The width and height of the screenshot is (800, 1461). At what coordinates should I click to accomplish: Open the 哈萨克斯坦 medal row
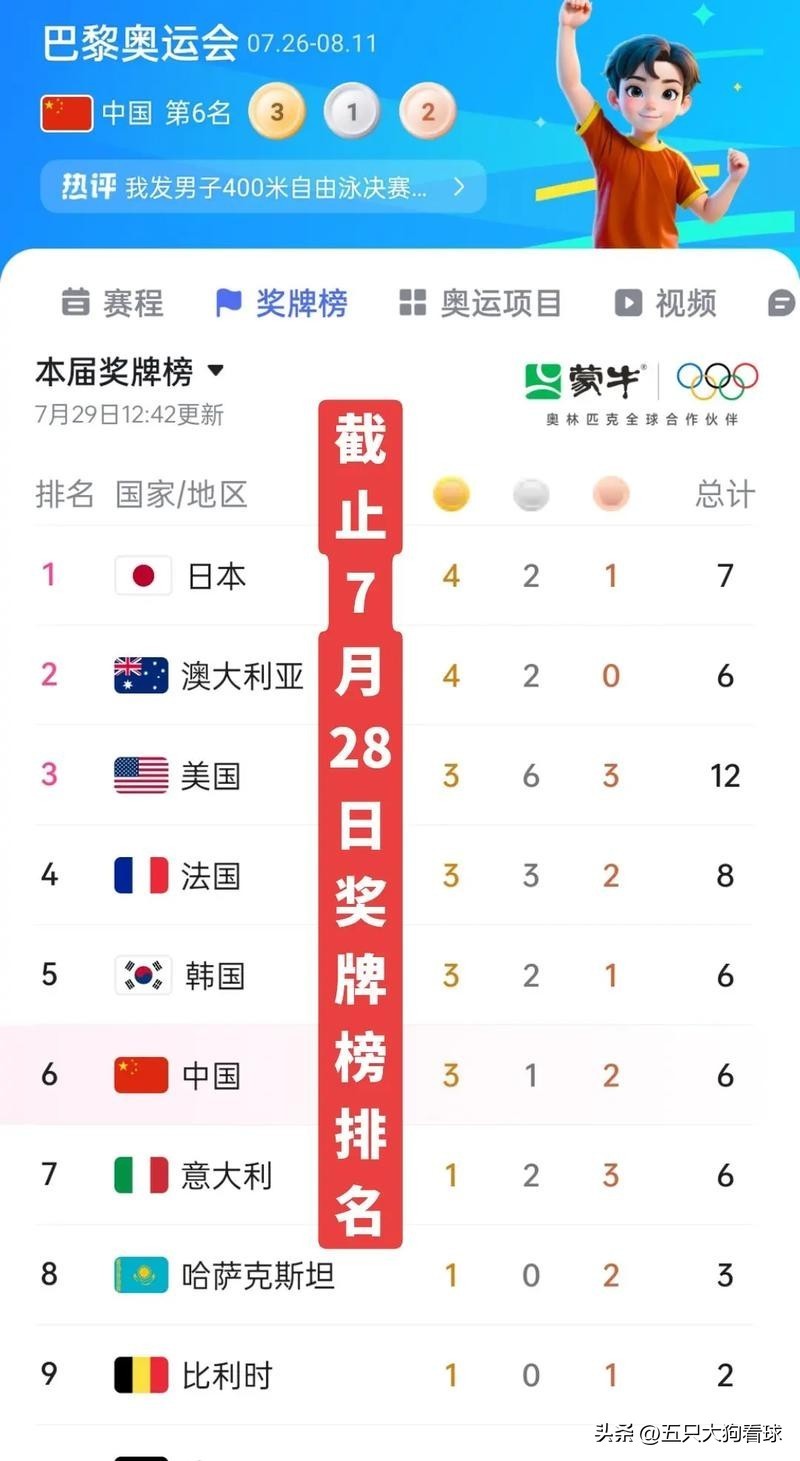(x=395, y=1275)
